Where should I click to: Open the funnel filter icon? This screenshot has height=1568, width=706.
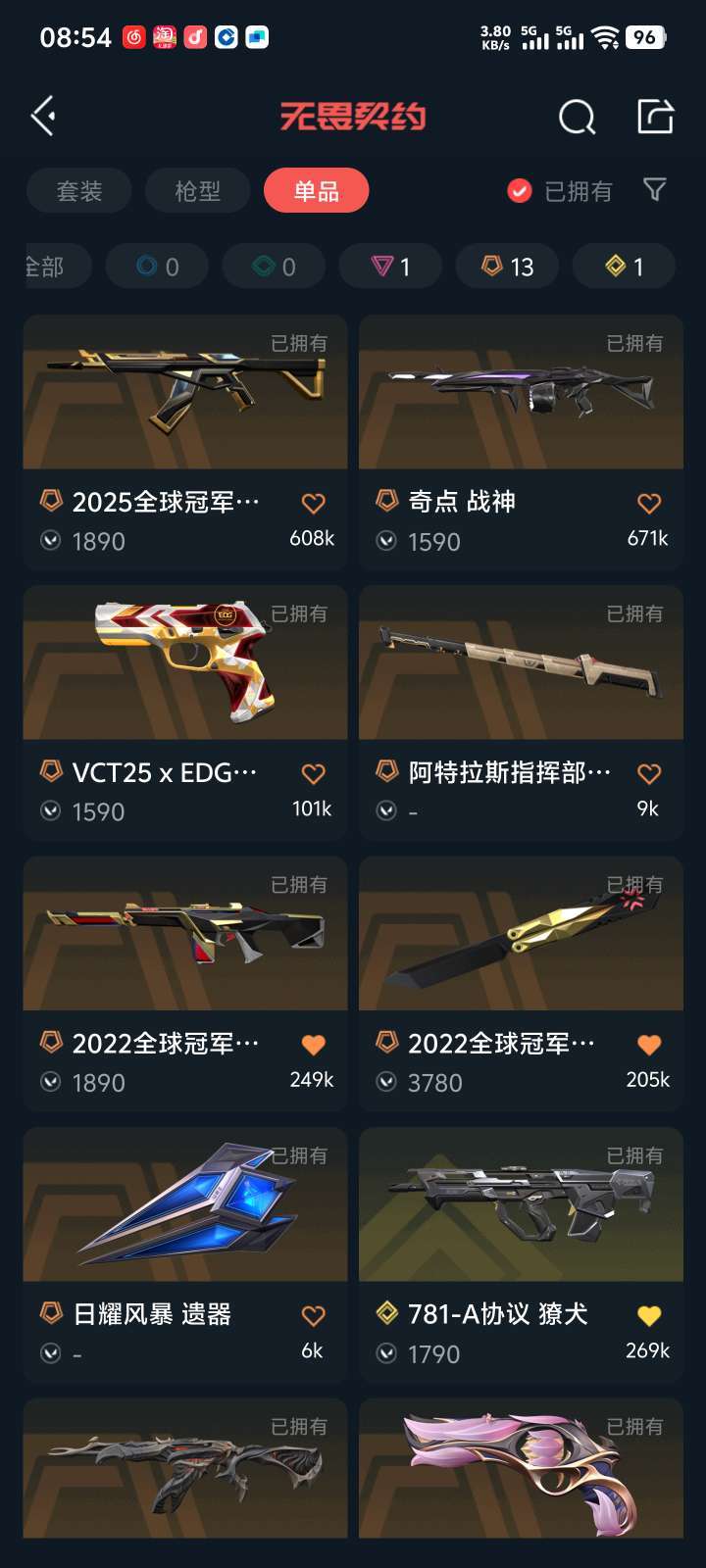click(x=654, y=190)
